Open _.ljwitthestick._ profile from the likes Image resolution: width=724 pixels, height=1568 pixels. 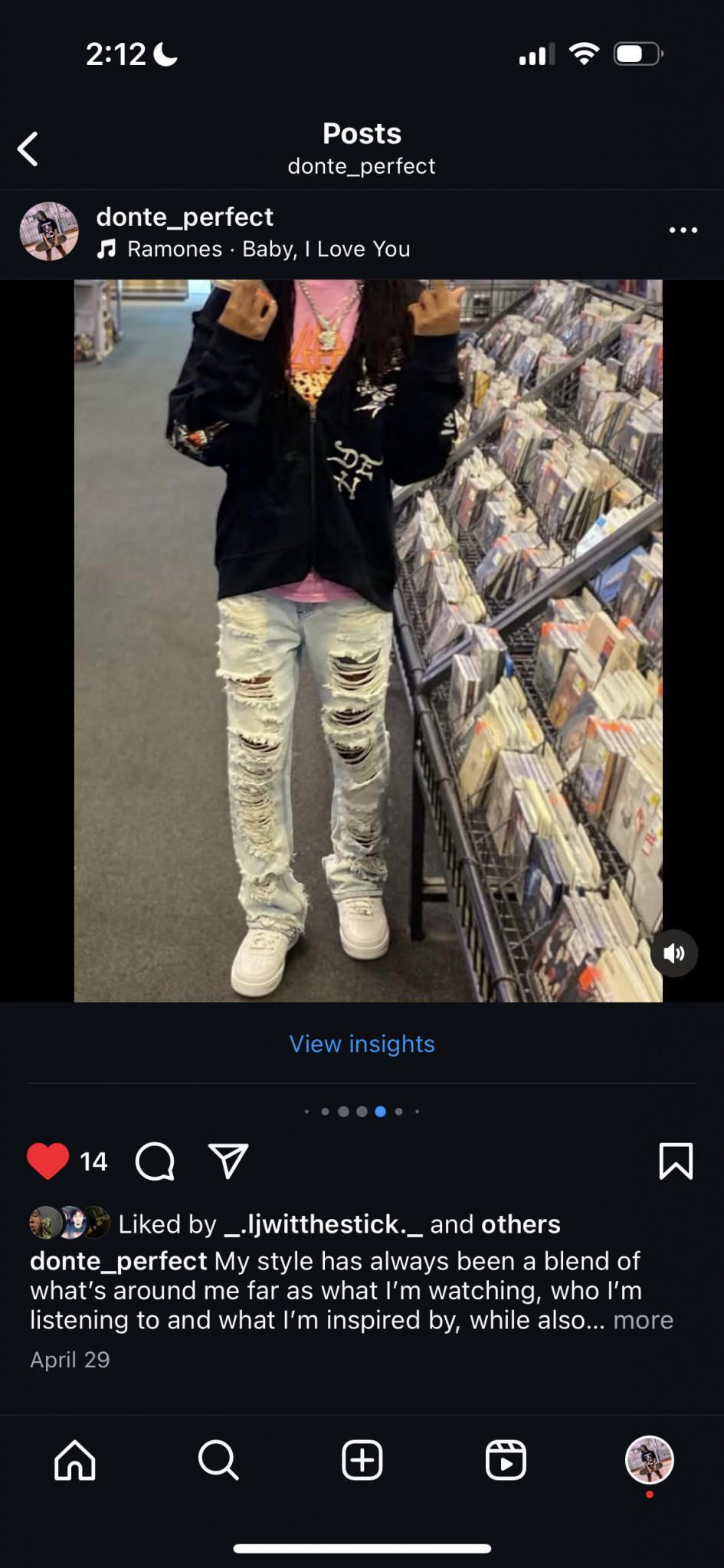tap(323, 1224)
